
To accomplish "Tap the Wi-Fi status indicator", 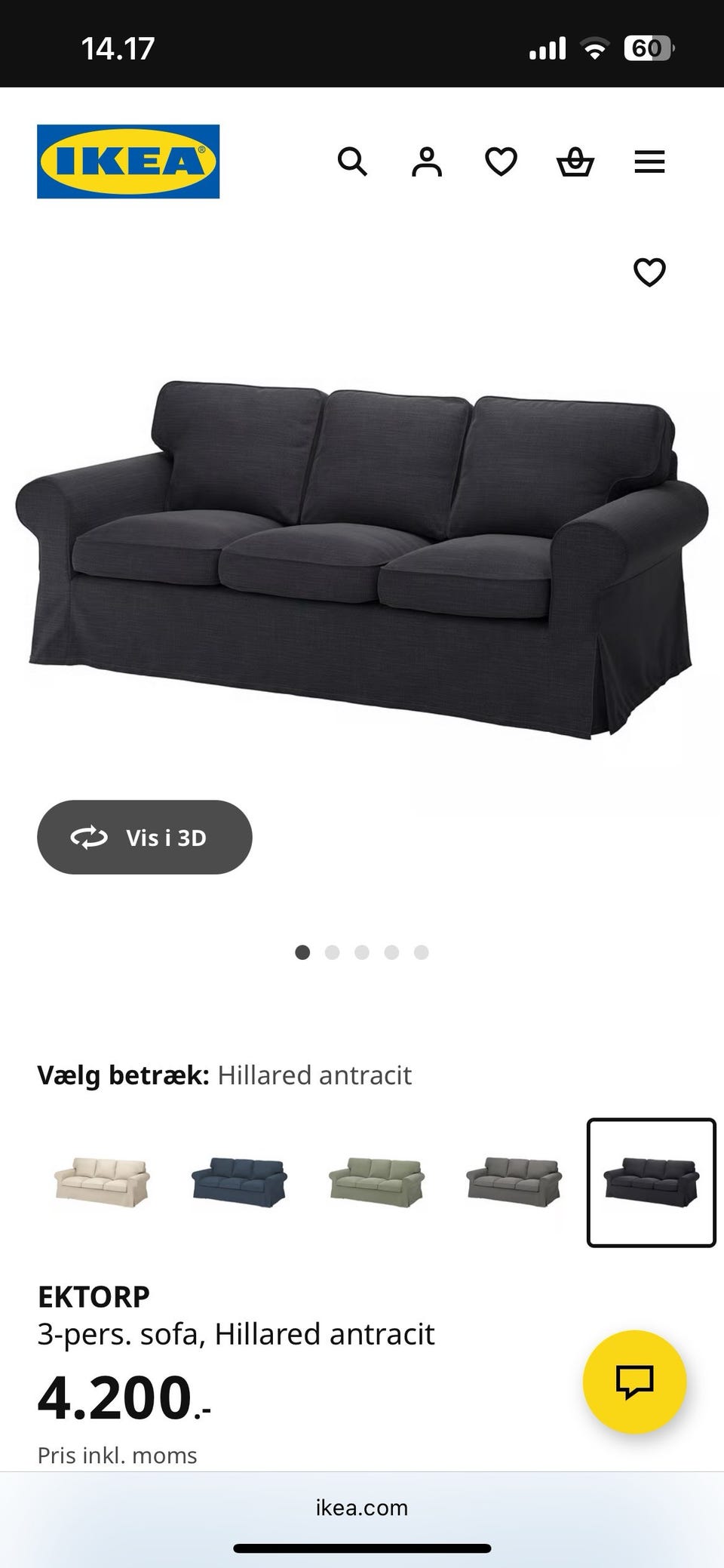I will (x=595, y=47).
